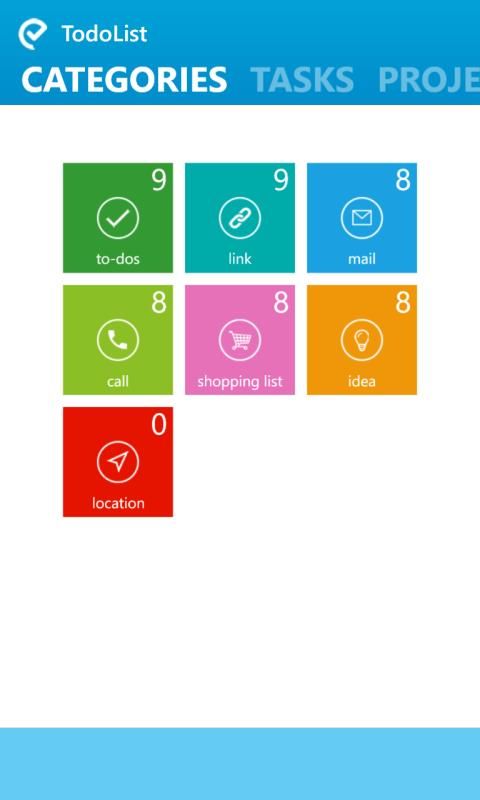Open the link category tile
Viewport: 480px width, 800px height.
point(240,218)
